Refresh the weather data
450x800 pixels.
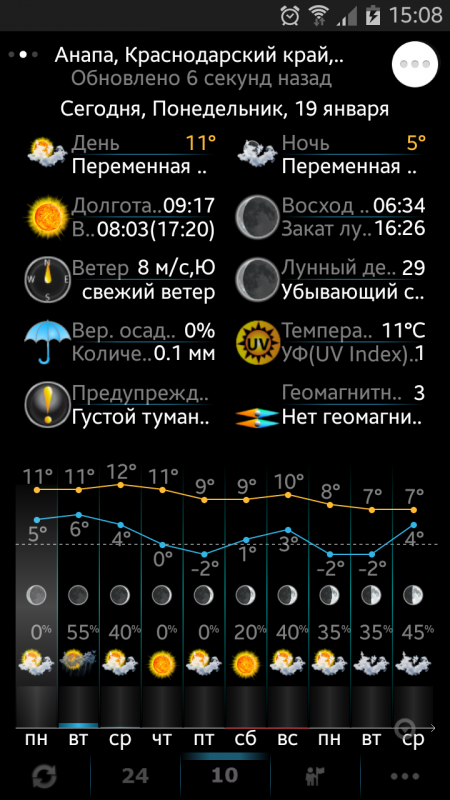coord(44,776)
